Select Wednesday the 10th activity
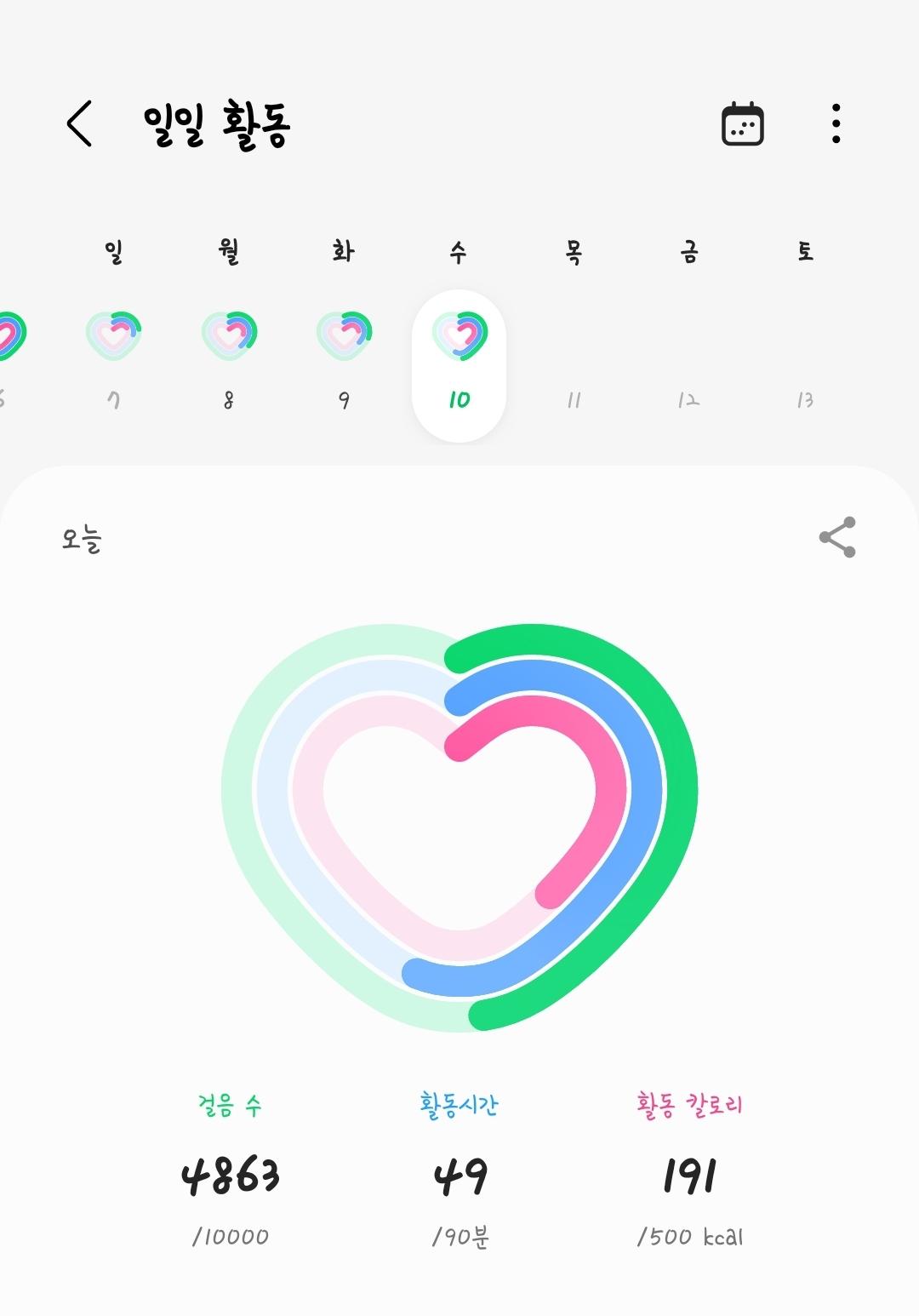Viewport: 919px width, 1316px height. 459,364
